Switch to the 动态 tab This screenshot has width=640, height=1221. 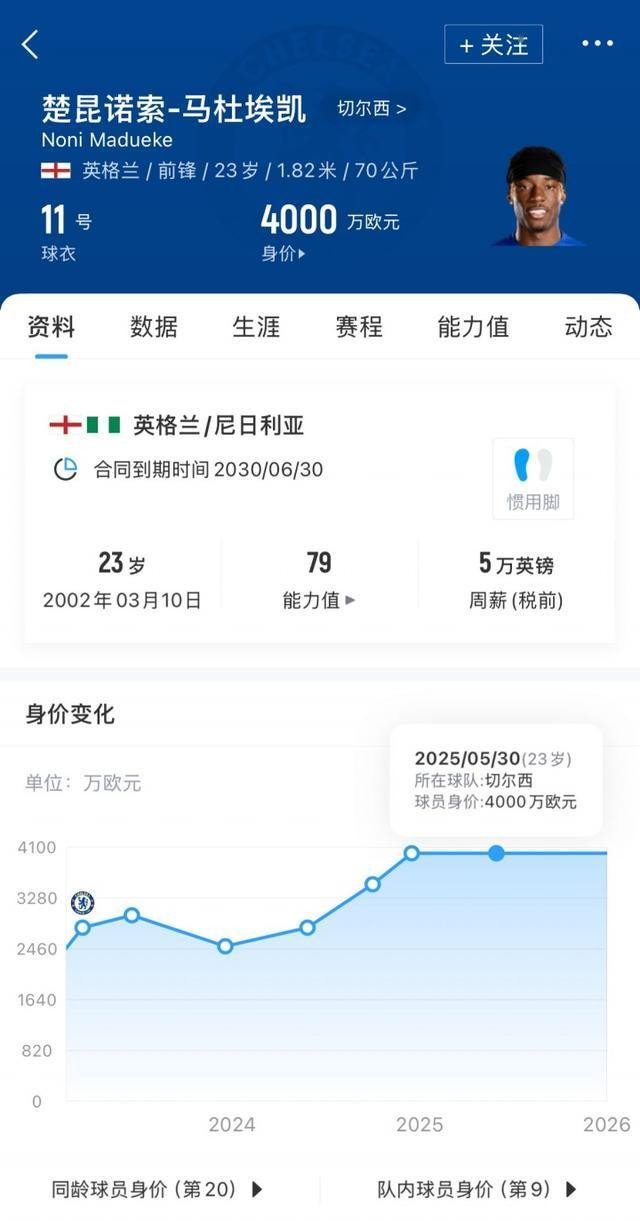pos(588,327)
